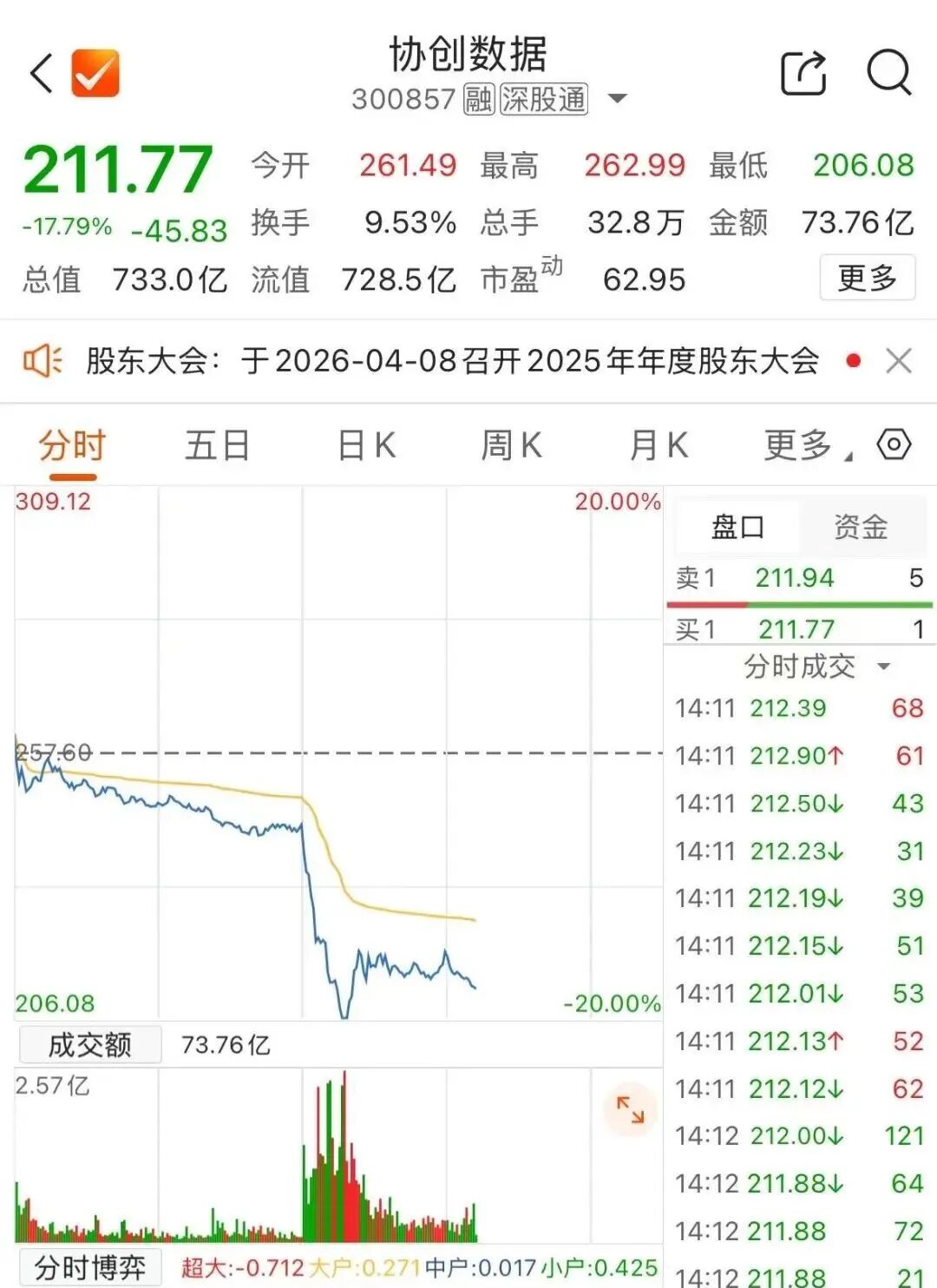Switch to the 资金 tab
Screen dimensions: 937x1288
860,527
